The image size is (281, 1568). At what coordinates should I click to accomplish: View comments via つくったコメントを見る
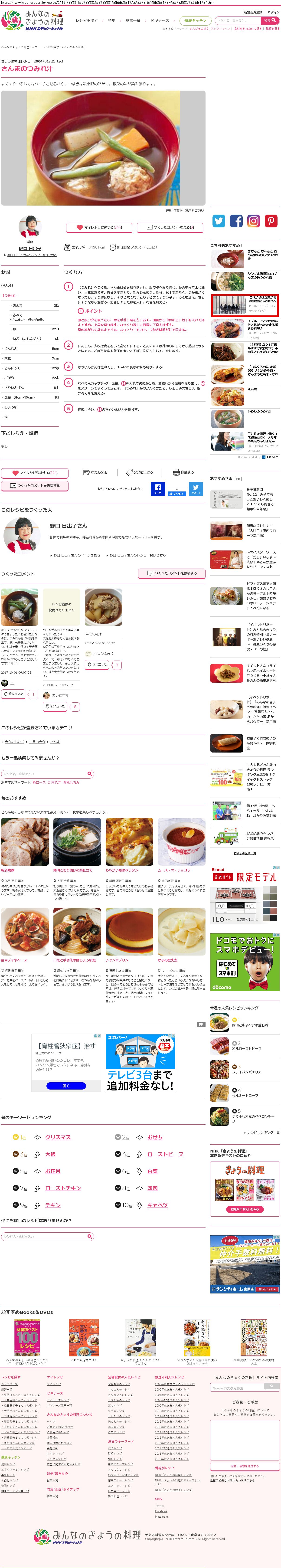tap(170, 228)
